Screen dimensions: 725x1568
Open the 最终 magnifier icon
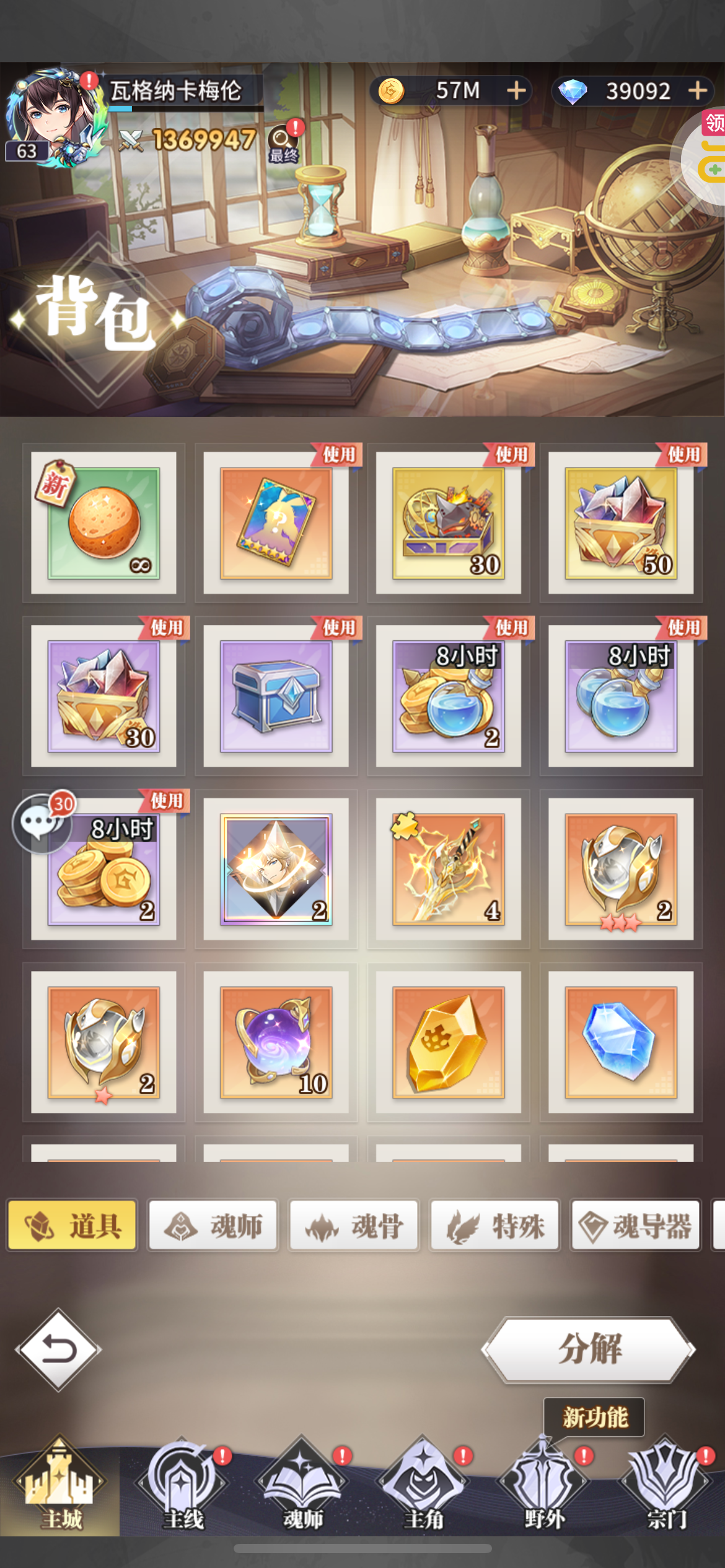click(284, 144)
